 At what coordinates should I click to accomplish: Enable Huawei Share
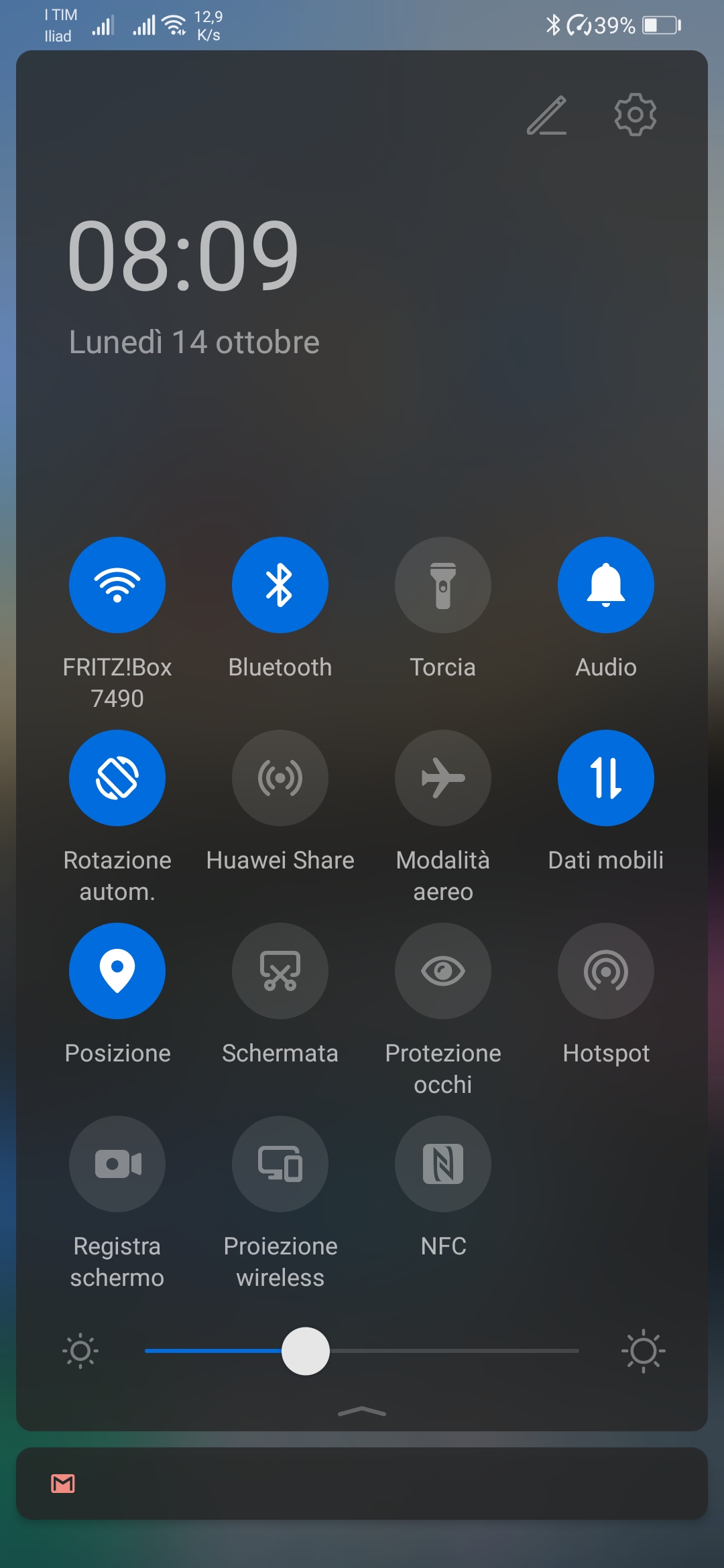tap(280, 778)
